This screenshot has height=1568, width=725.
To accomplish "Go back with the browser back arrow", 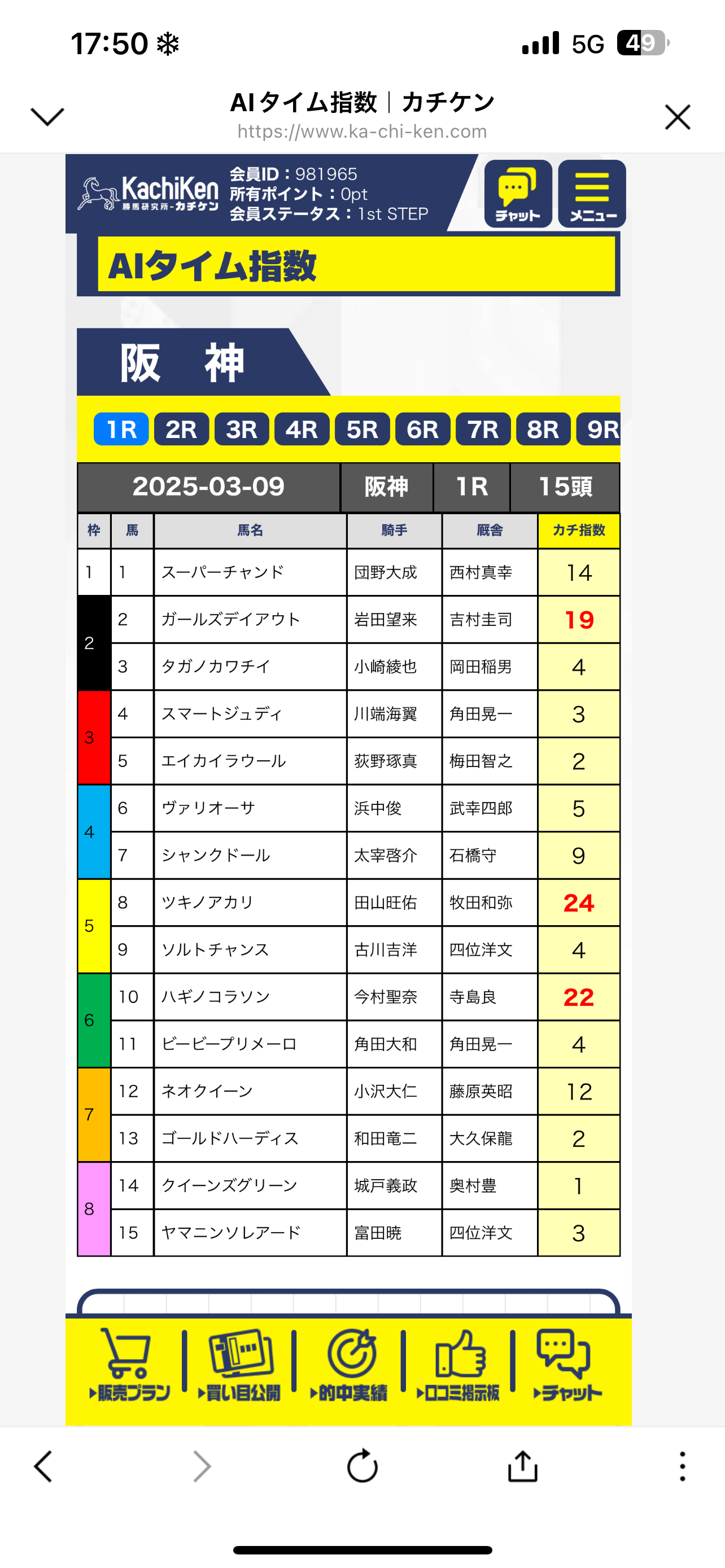I will point(43,1466).
